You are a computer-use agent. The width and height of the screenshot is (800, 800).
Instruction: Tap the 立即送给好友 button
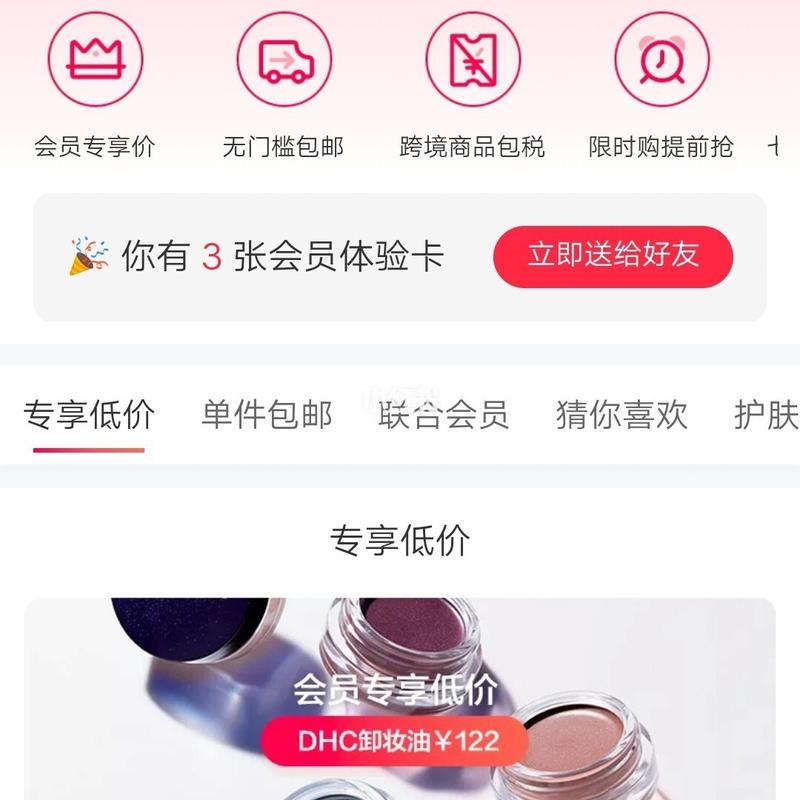612,256
